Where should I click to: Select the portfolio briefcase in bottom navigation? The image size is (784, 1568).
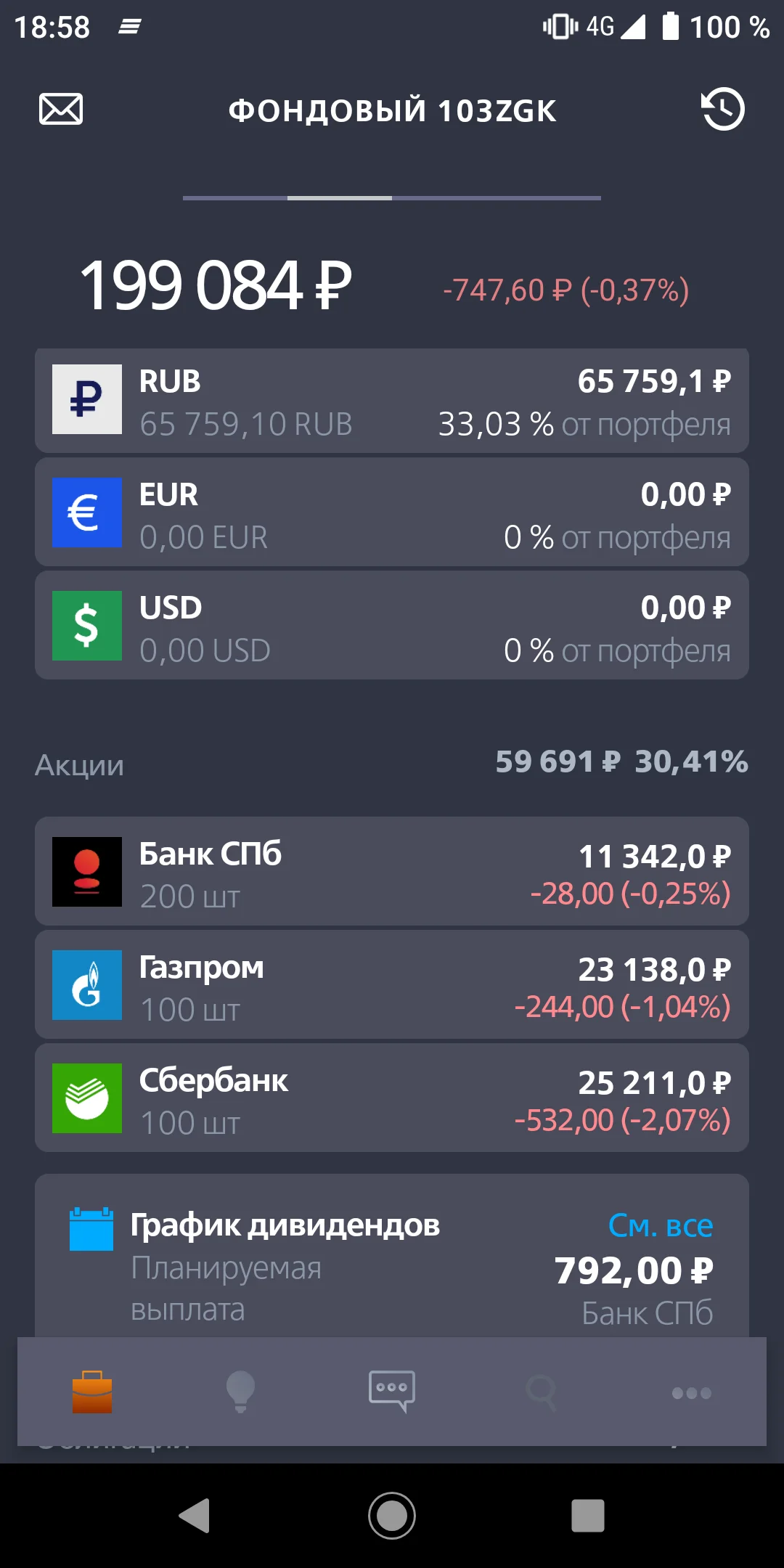pos(94,1390)
